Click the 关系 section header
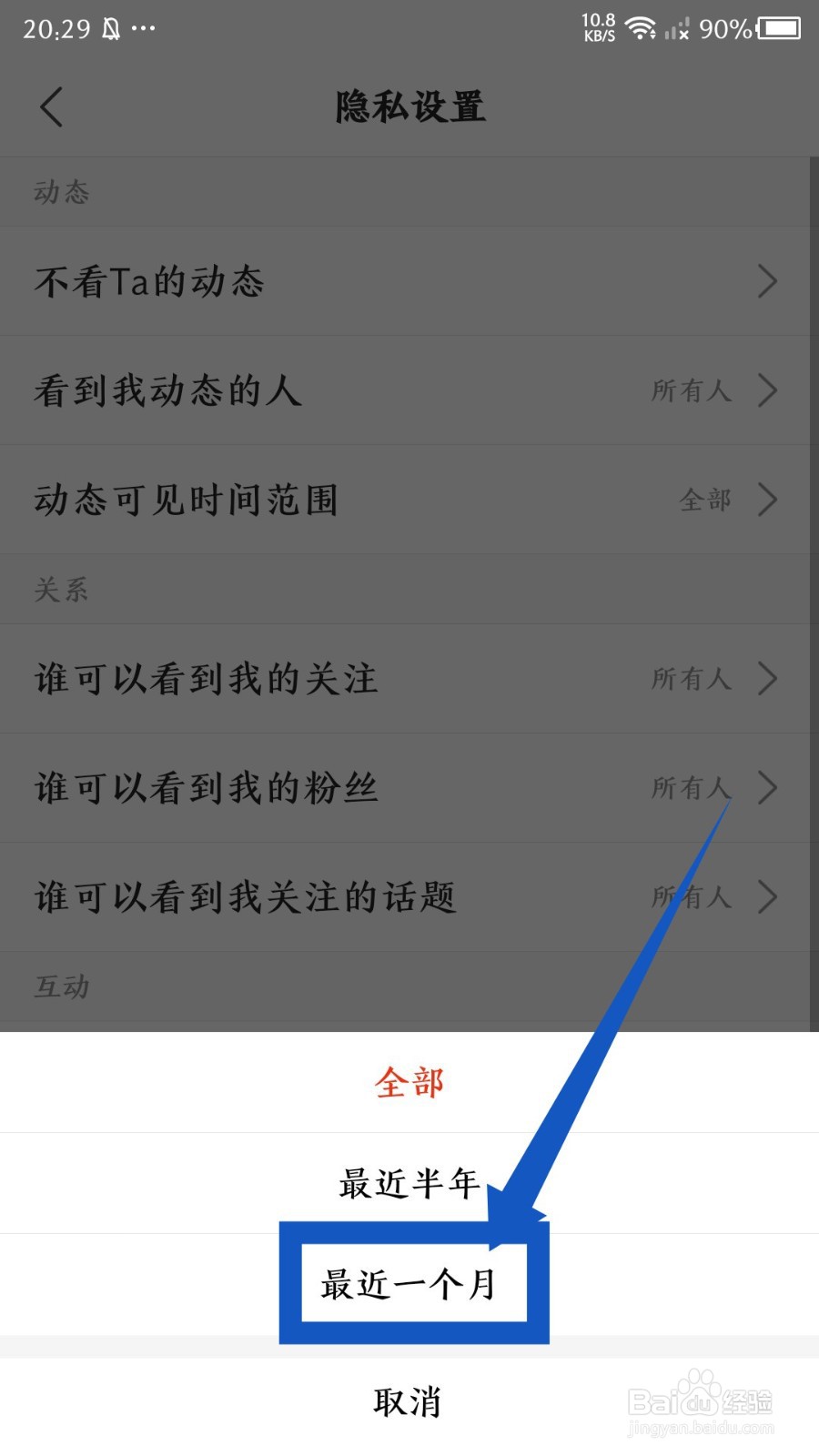Viewport: 819px width, 1456px height. point(60,590)
